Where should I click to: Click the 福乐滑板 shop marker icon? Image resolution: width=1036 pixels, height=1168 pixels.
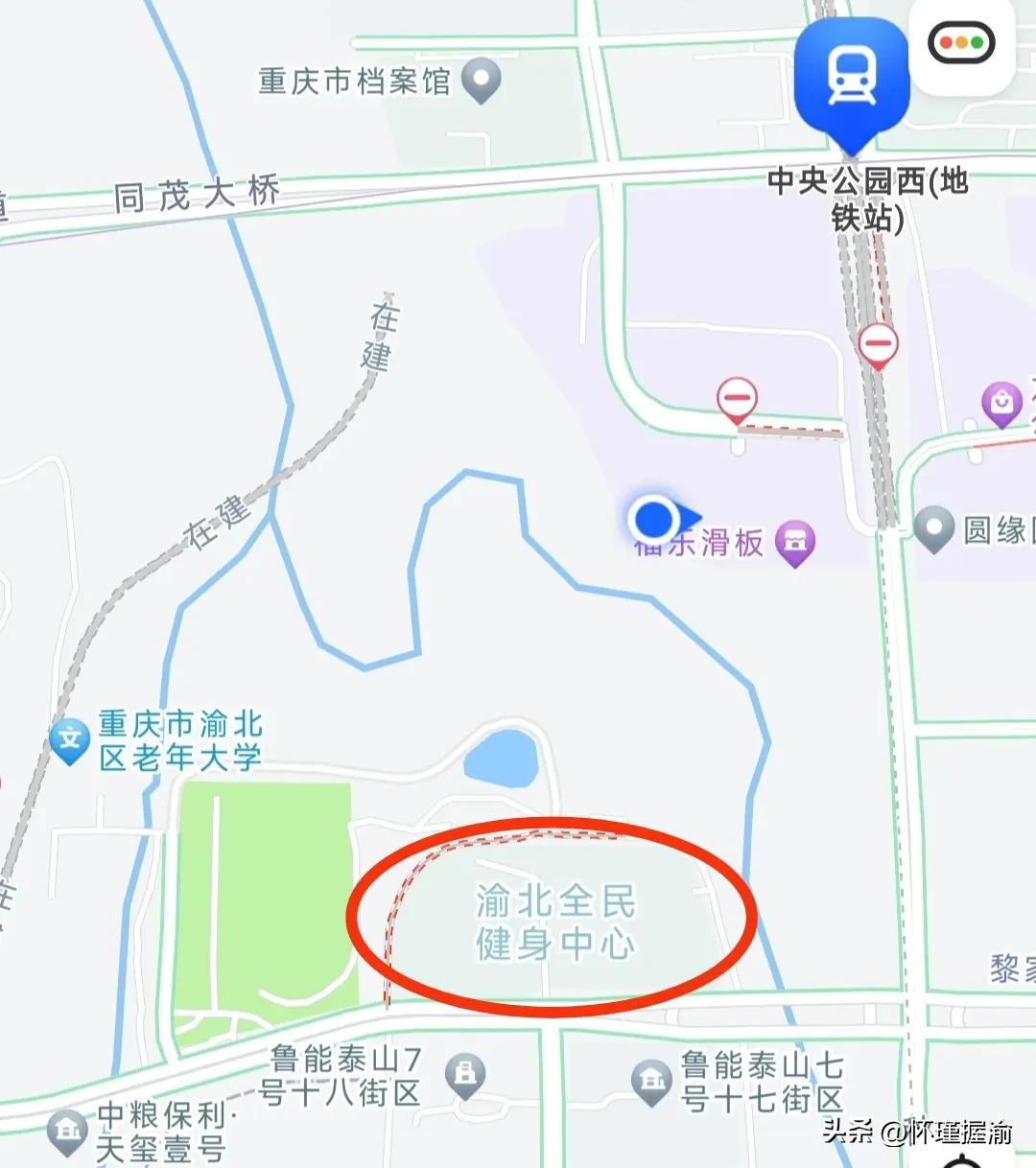792,542
